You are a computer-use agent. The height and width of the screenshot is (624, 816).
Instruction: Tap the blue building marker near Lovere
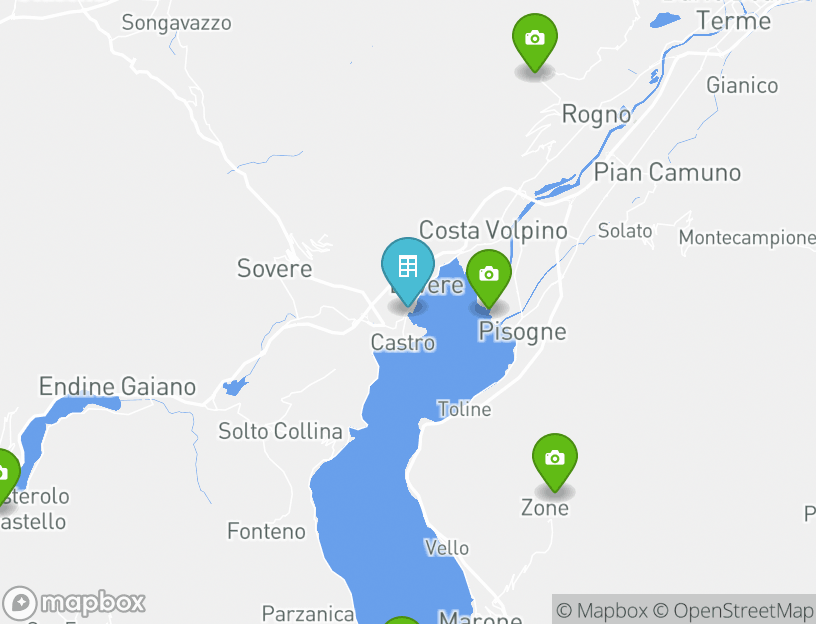[408, 268]
